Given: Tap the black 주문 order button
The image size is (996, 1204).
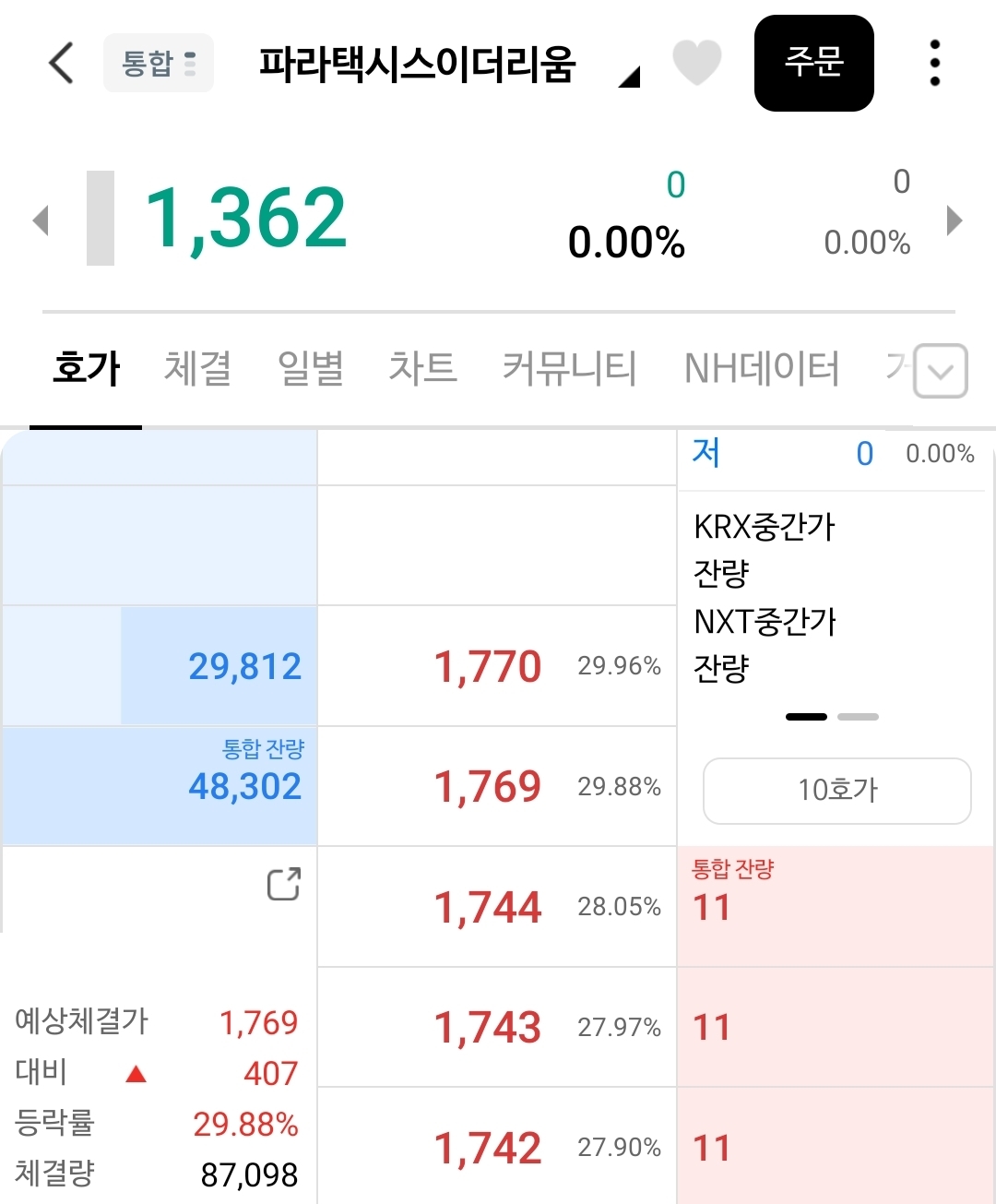Looking at the screenshot, I should [814, 63].
